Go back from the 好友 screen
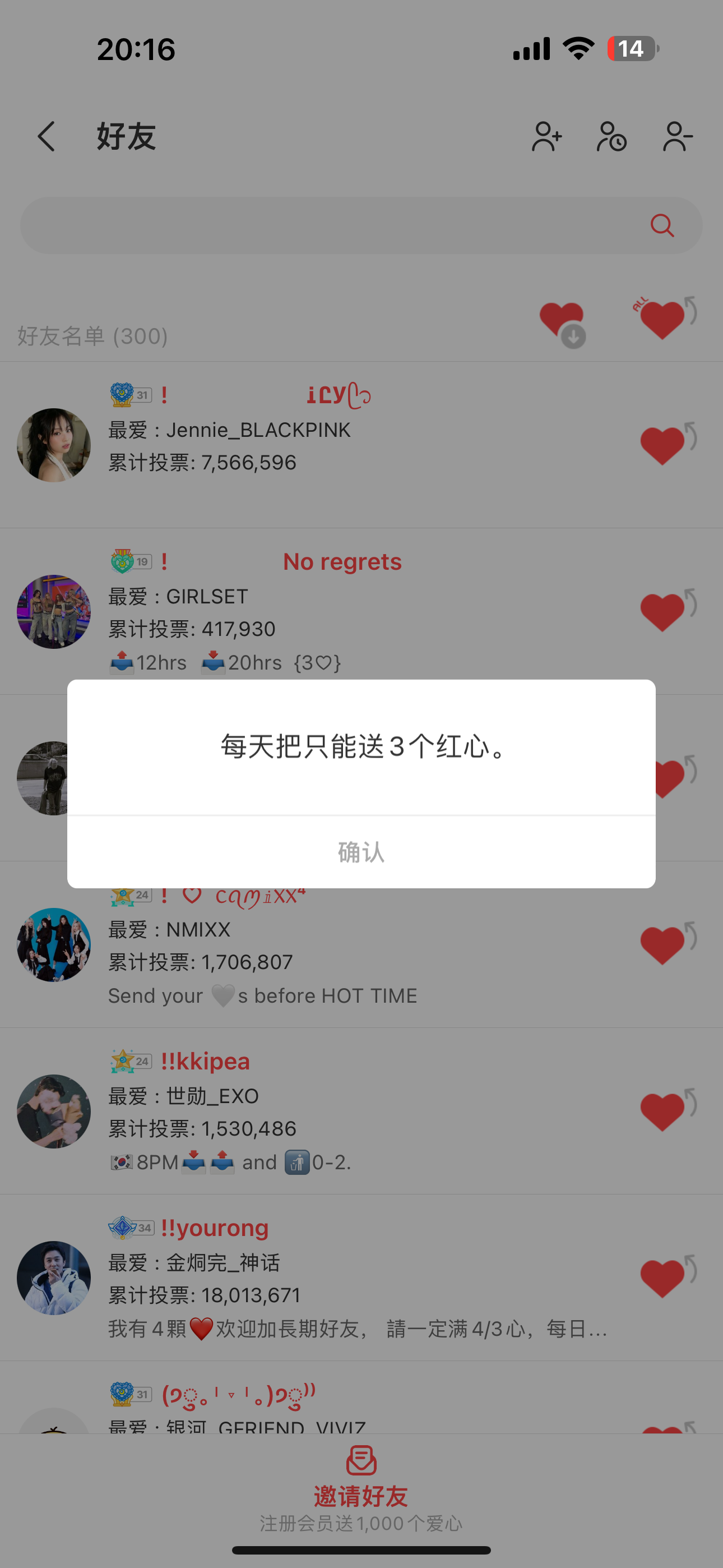Viewport: 723px width, 1568px height. tap(47, 136)
